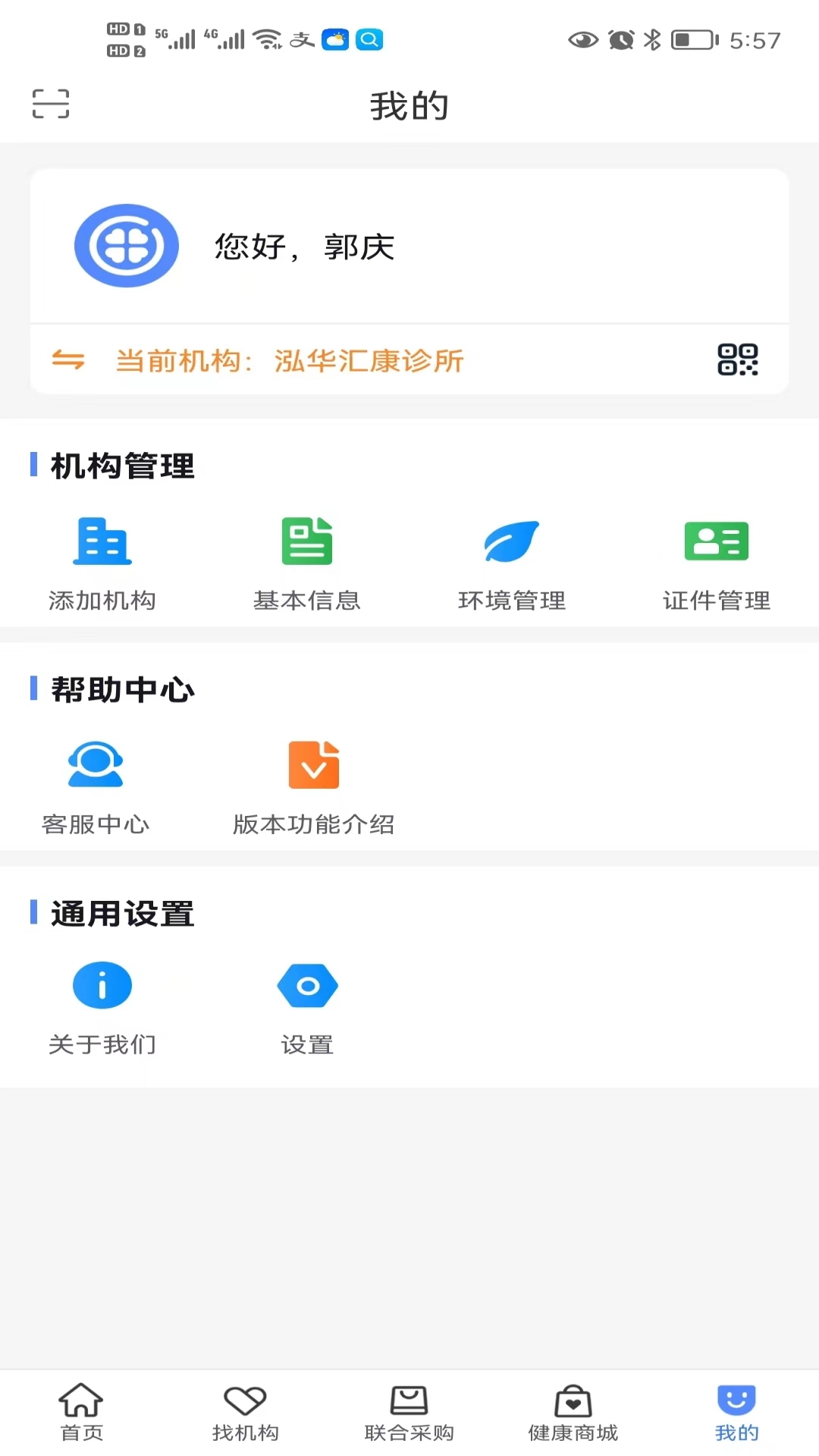The image size is (819, 1456).
Task: Open 关于我们 info icon
Action: pyautogui.click(x=102, y=985)
